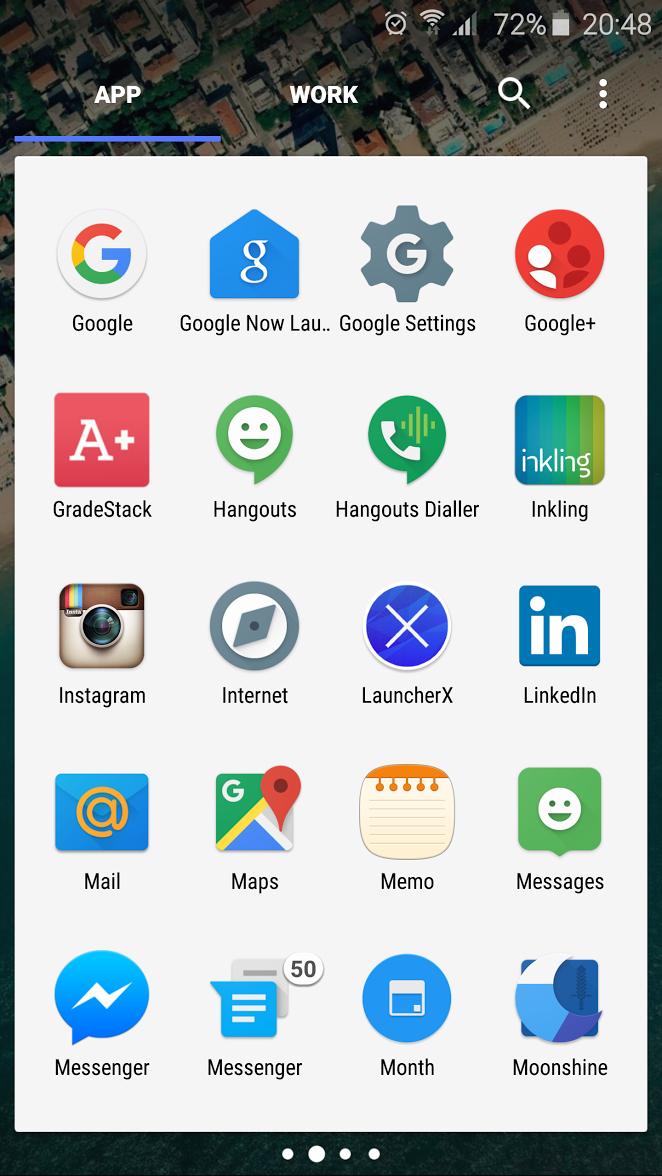The width and height of the screenshot is (662, 1176).
Task: Launch the Google app
Action: point(102,254)
